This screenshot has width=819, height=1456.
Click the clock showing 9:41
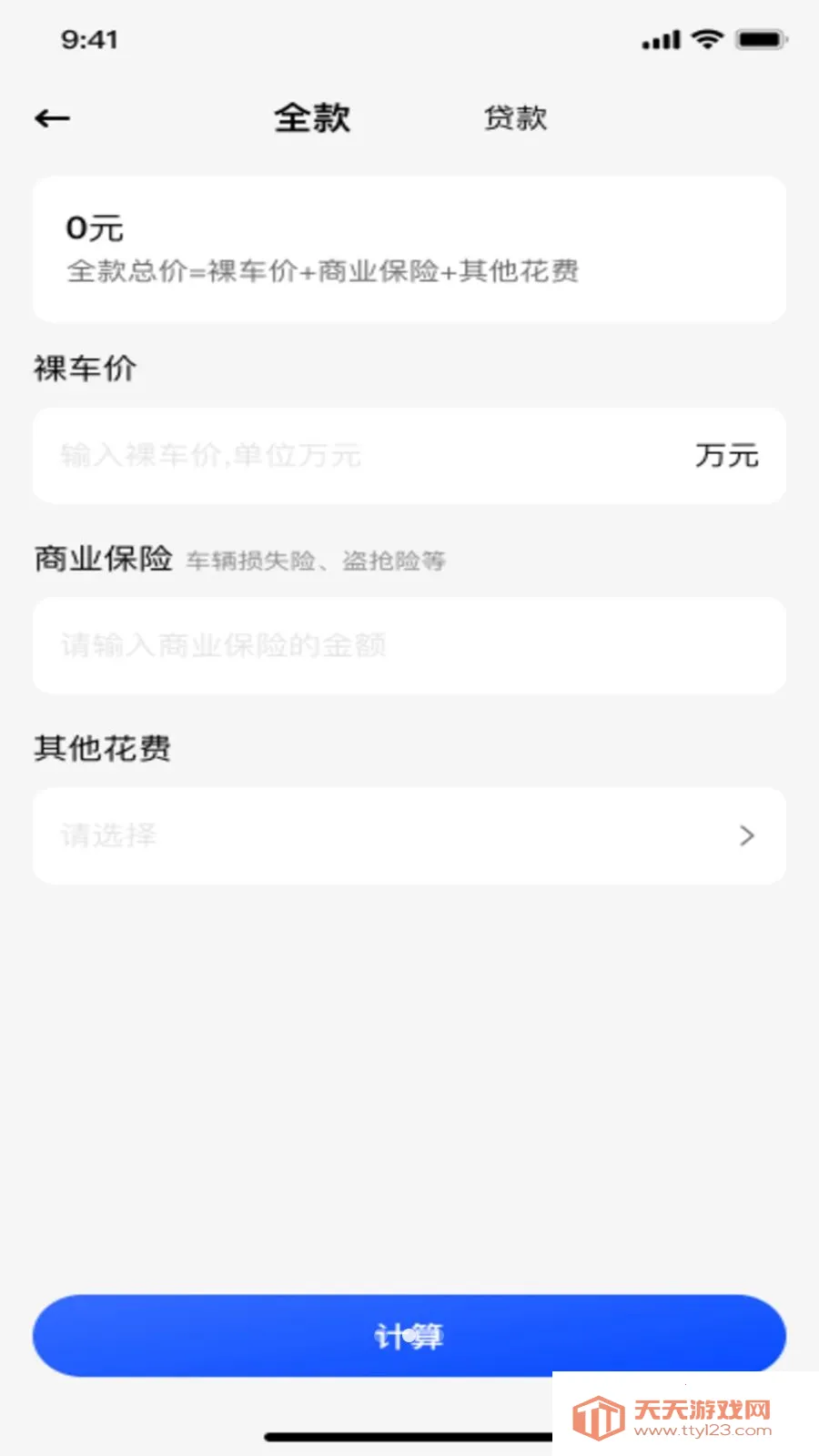tap(88, 39)
